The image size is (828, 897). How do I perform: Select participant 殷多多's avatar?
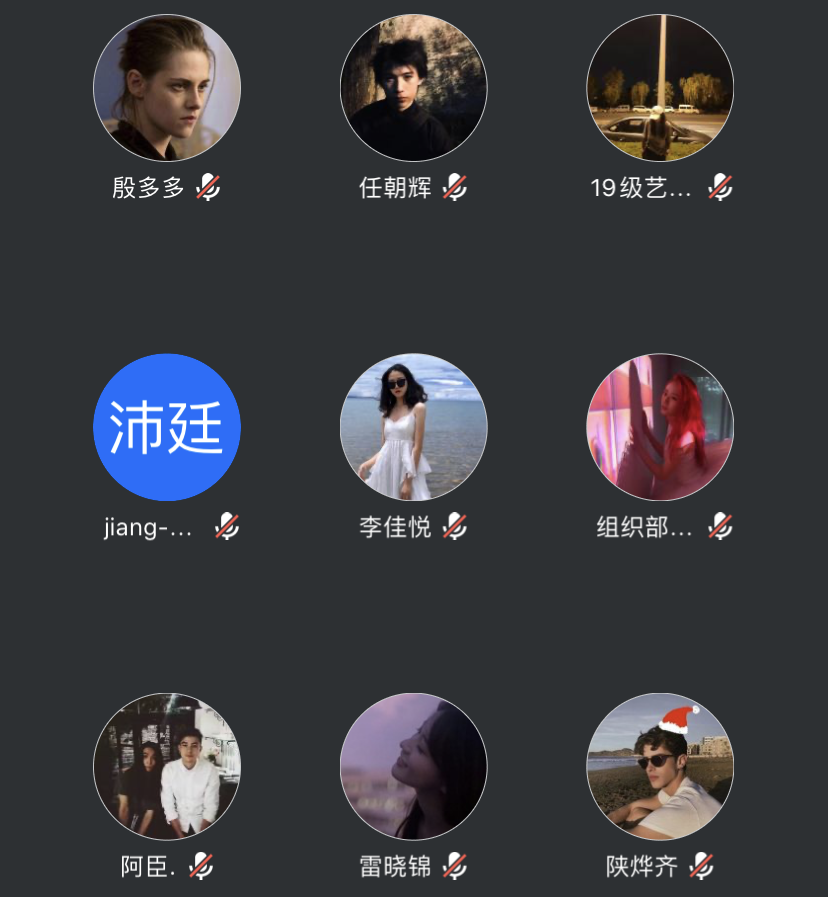click(167, 88)
